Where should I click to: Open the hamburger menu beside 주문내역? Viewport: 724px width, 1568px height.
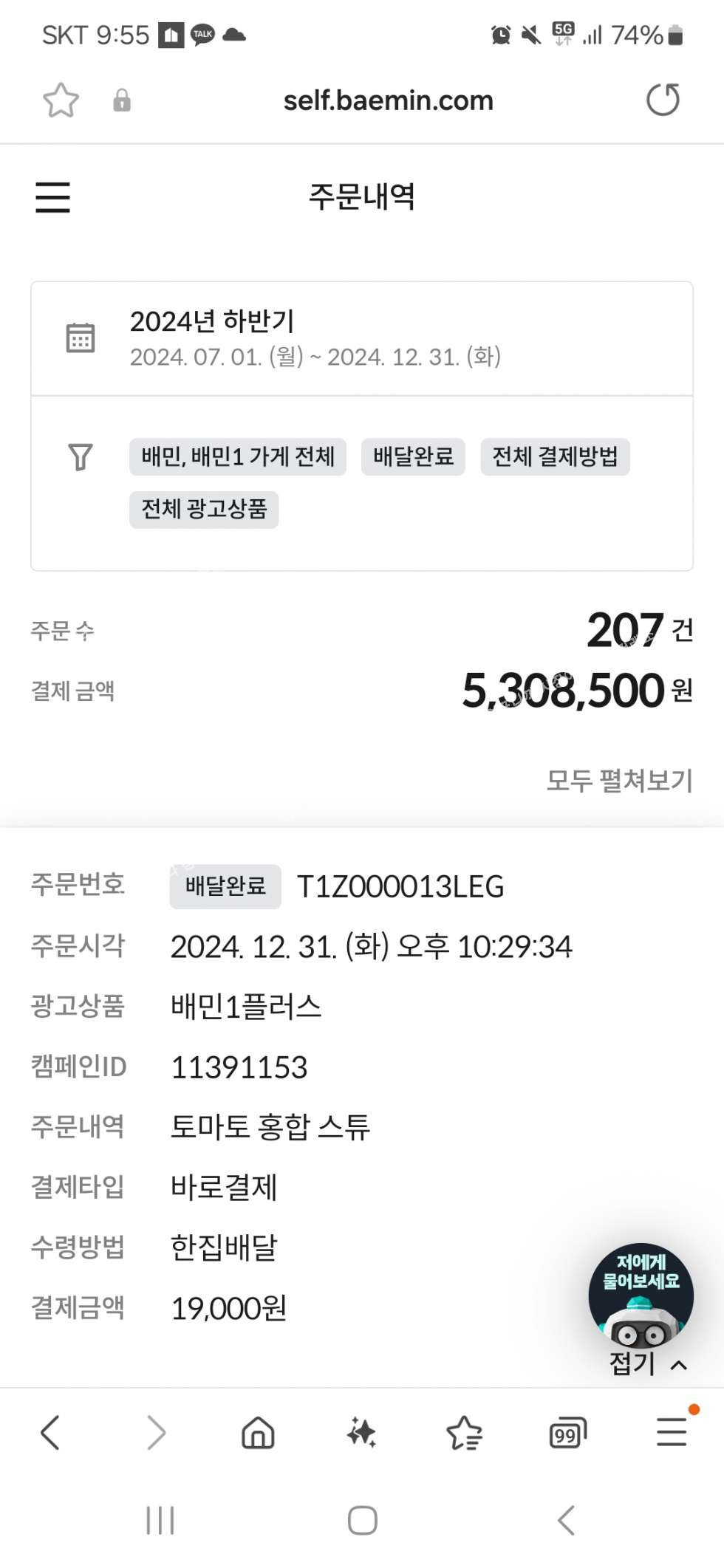52,197
